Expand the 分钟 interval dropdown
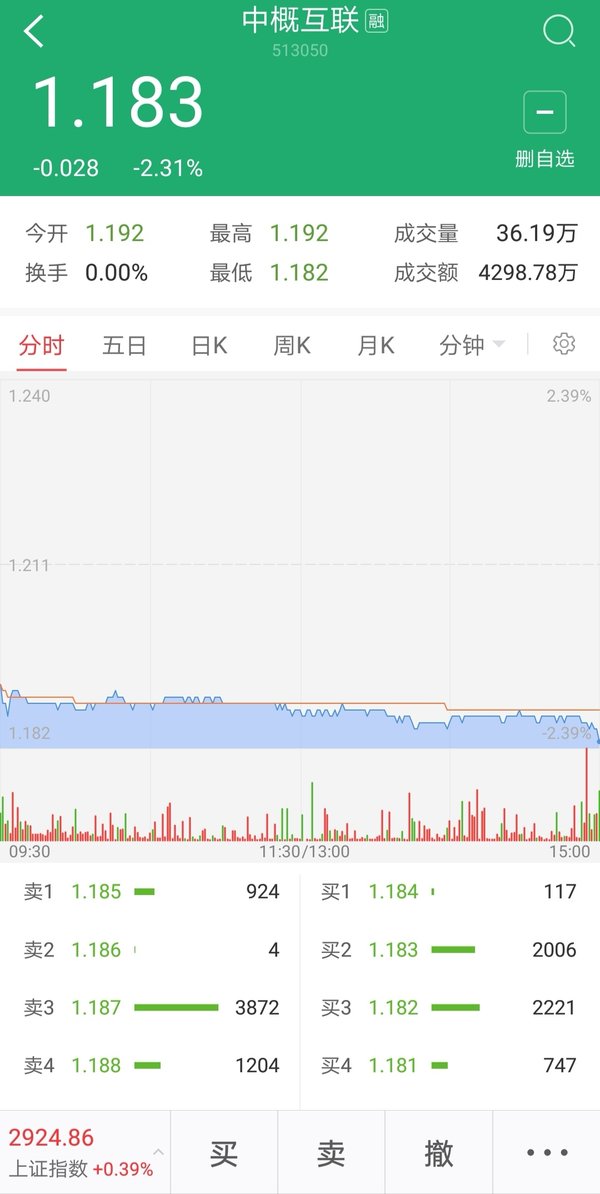This screenshot has width=600, height=1194. coord(472,346)
